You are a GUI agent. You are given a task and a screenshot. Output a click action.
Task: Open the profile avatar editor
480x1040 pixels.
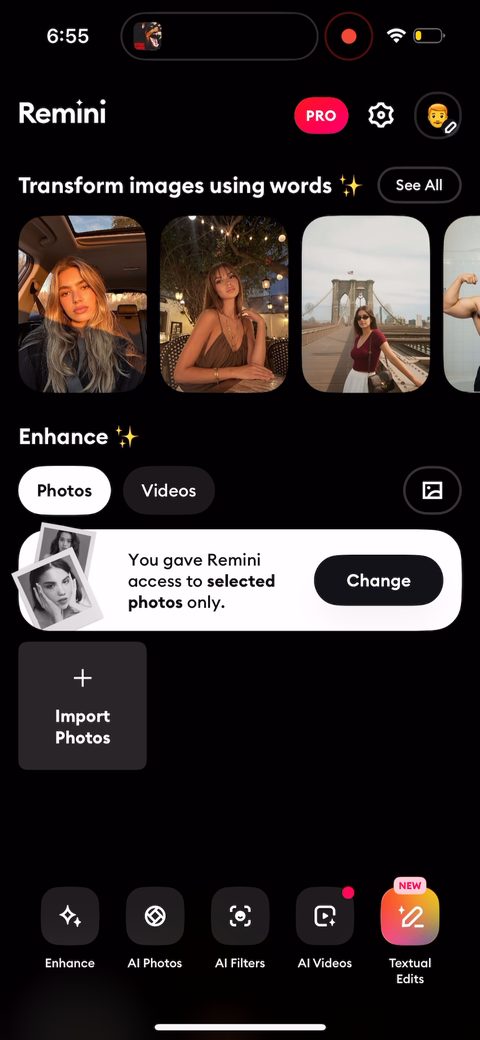(x=438, y=115)
